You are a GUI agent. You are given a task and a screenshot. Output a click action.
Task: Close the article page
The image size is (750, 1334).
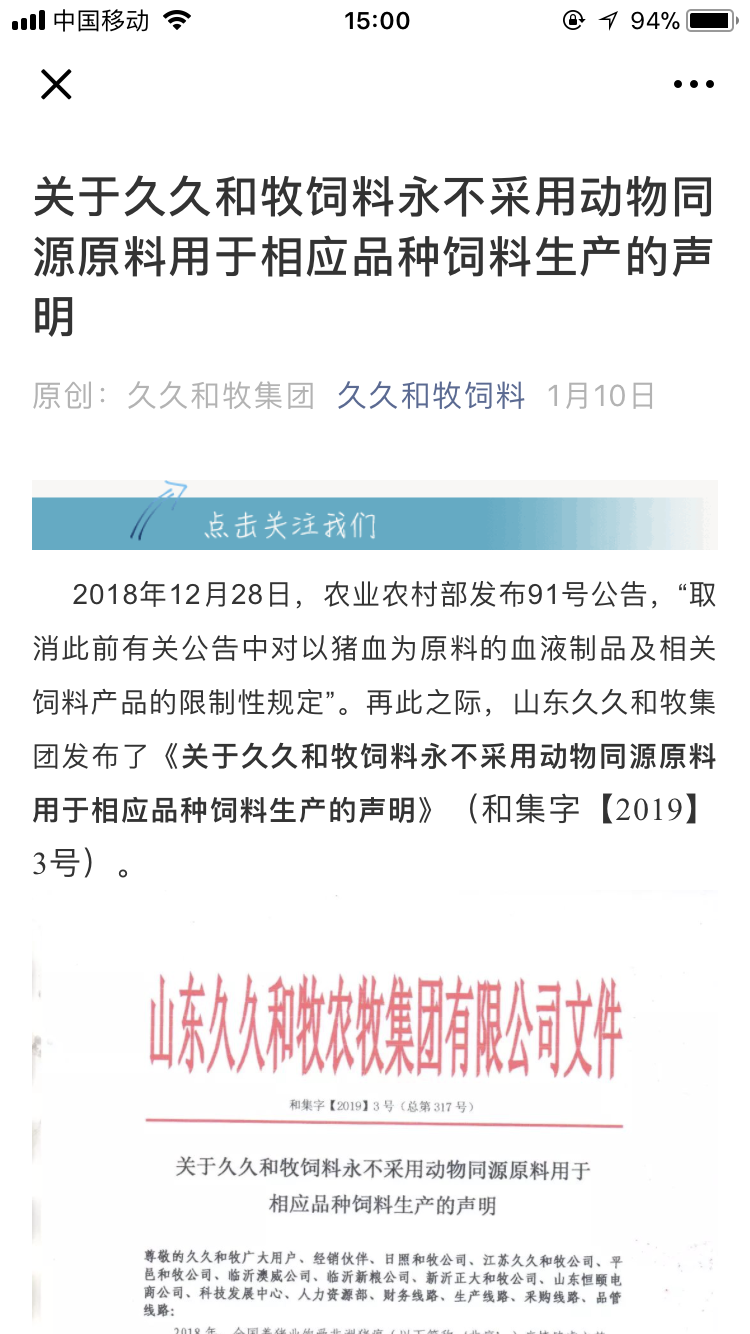tap(56, 85)
